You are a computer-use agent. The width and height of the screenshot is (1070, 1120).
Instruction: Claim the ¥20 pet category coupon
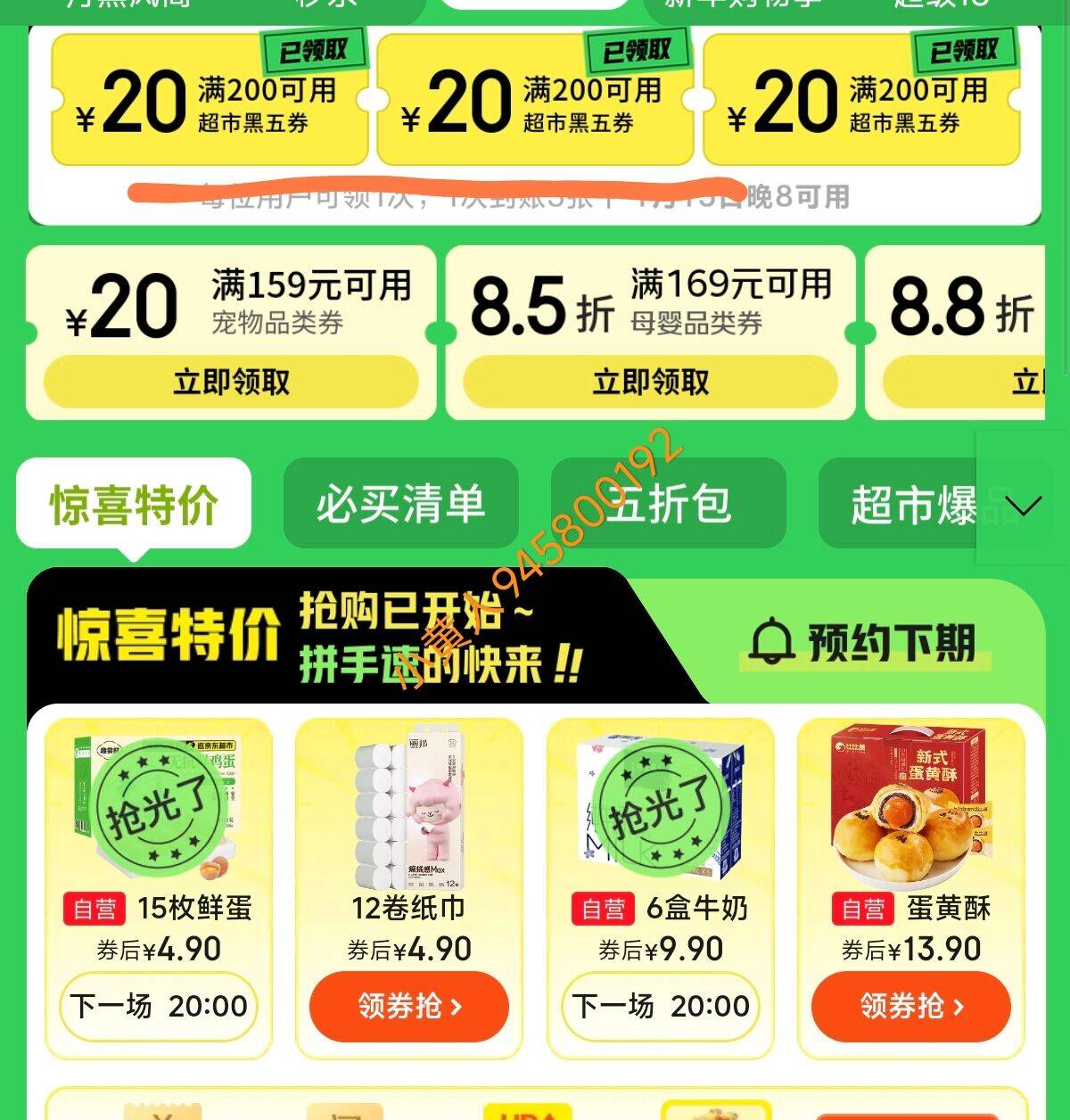pyautogui.click(x=231, y=382)
